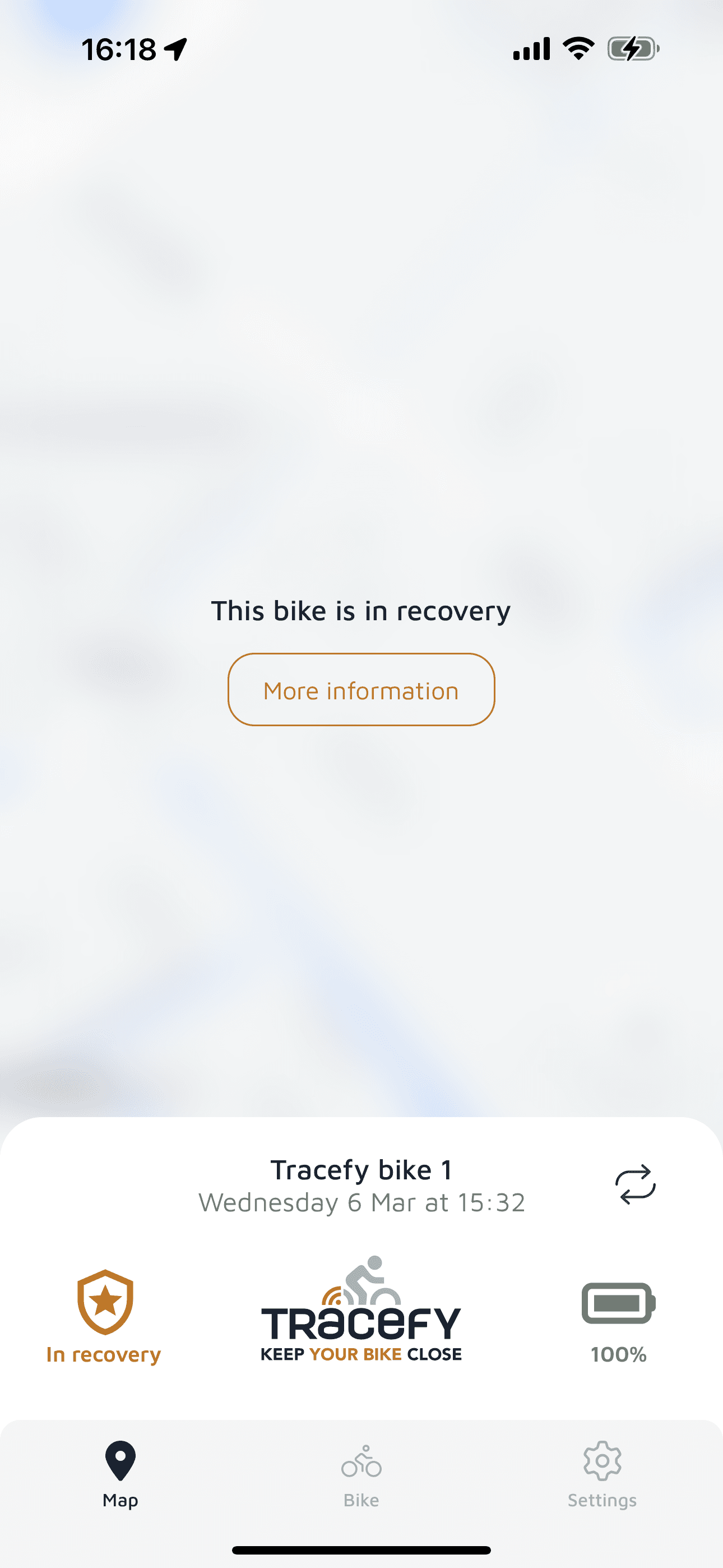Open More information about recovery

(x=361, y=690)
